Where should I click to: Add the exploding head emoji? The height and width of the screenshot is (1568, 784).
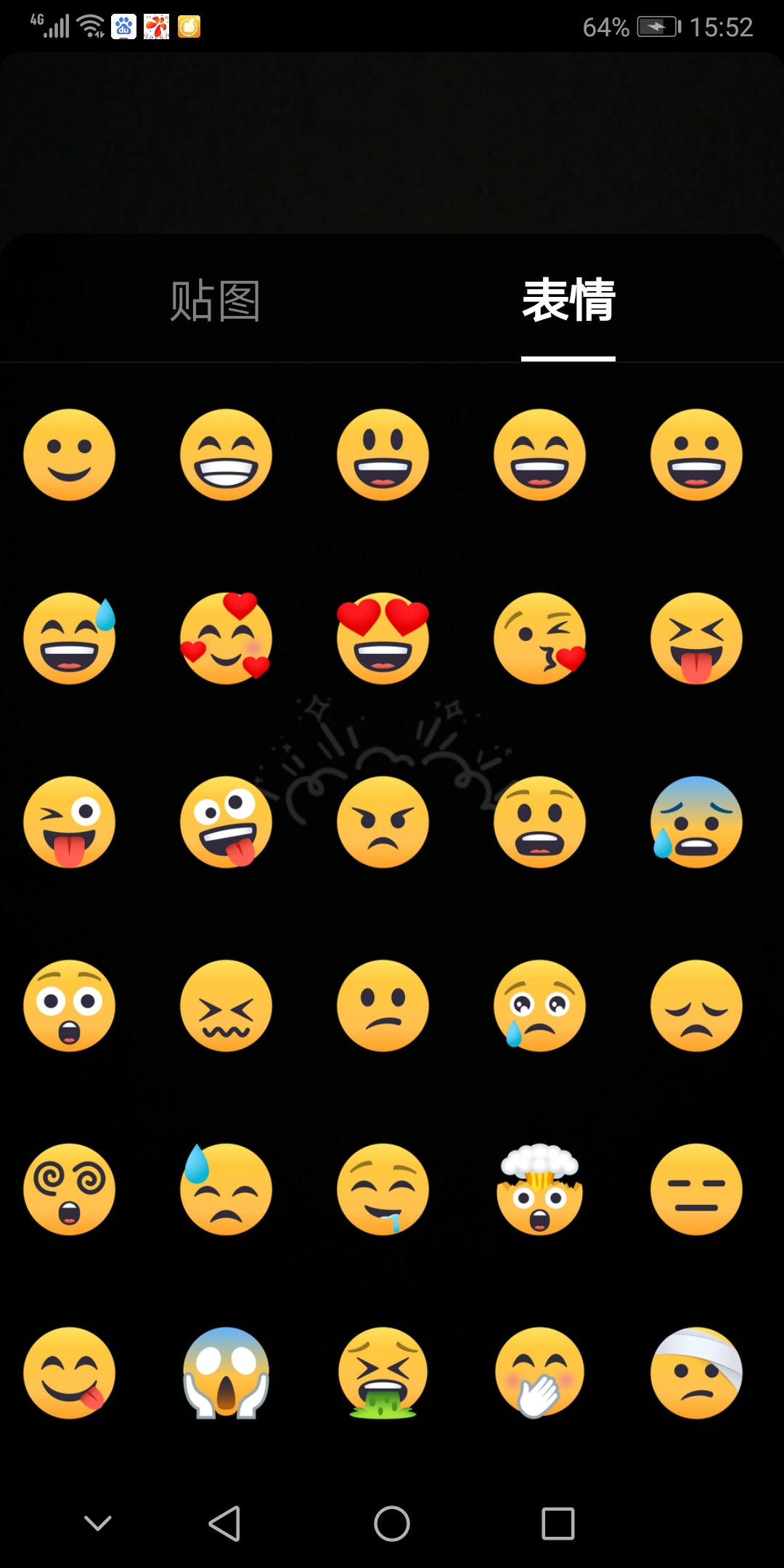pyautogui.click(x=539, y=1190)
